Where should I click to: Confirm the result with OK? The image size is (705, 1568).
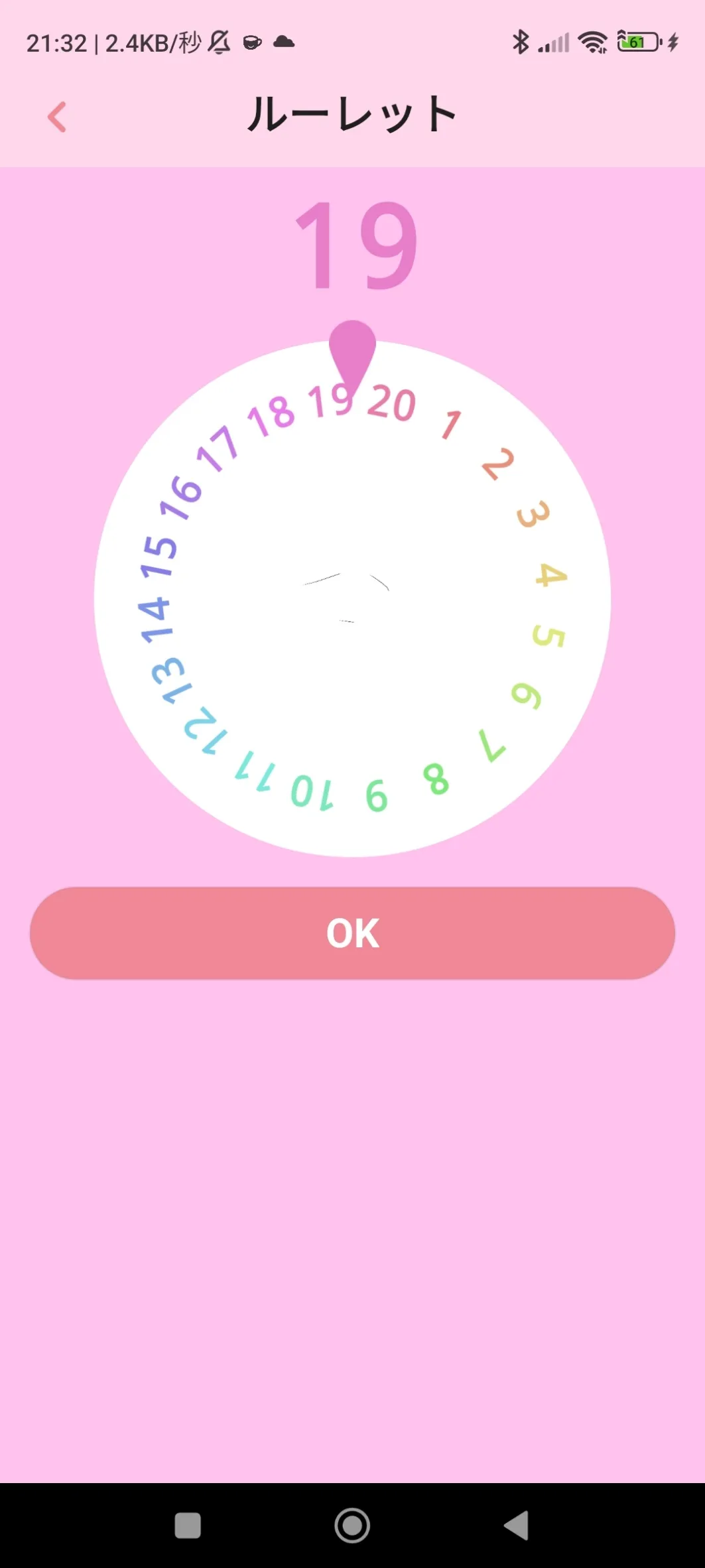352,933
